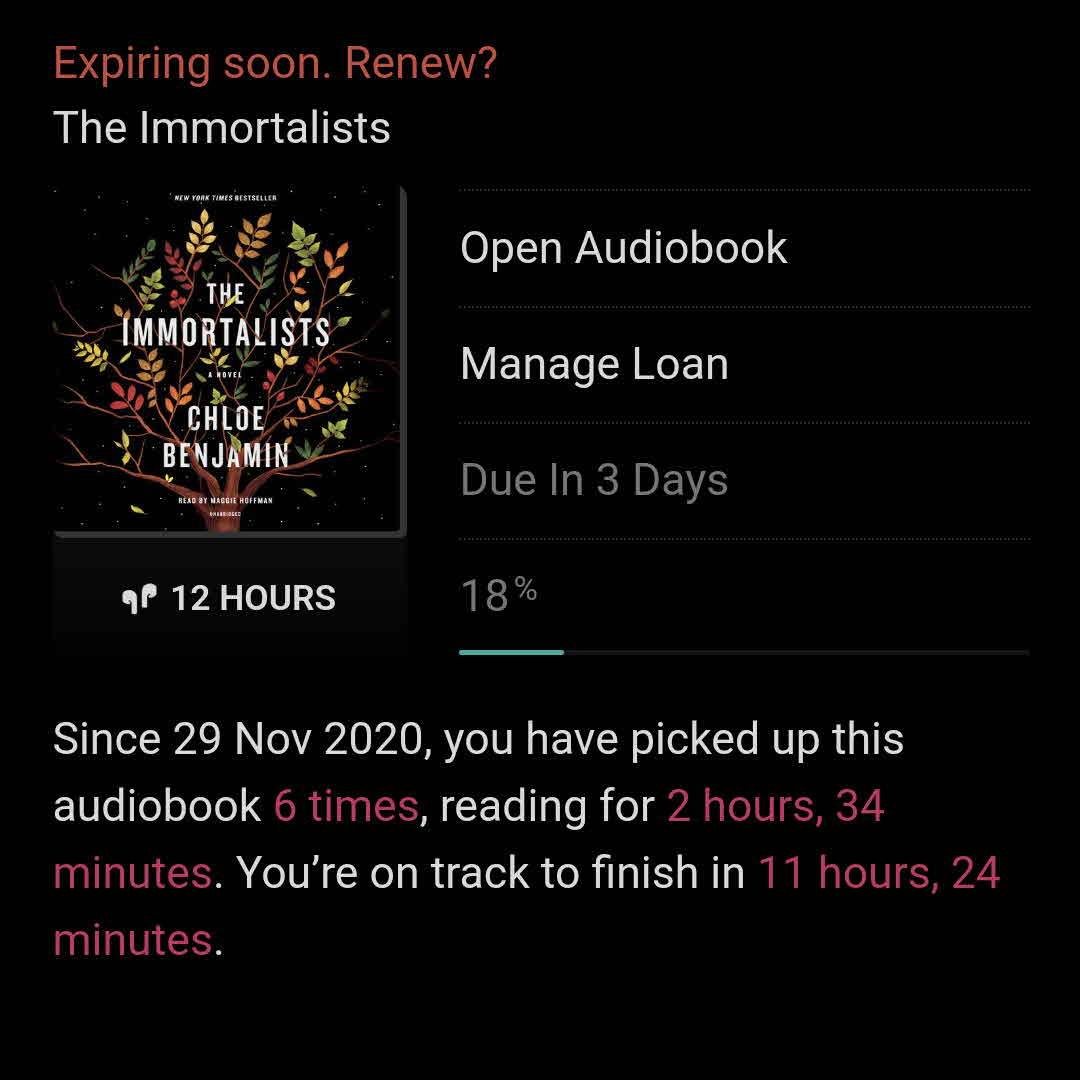This screenshot has height=1080, width=1080.
Task: Open the audiobook The Immortalists
Action: click(623, 248)
